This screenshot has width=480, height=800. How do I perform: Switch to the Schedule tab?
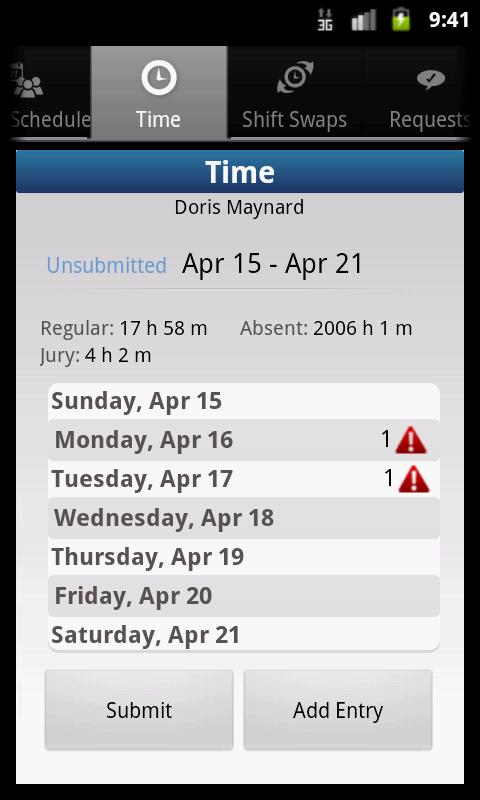click(50, 93)
